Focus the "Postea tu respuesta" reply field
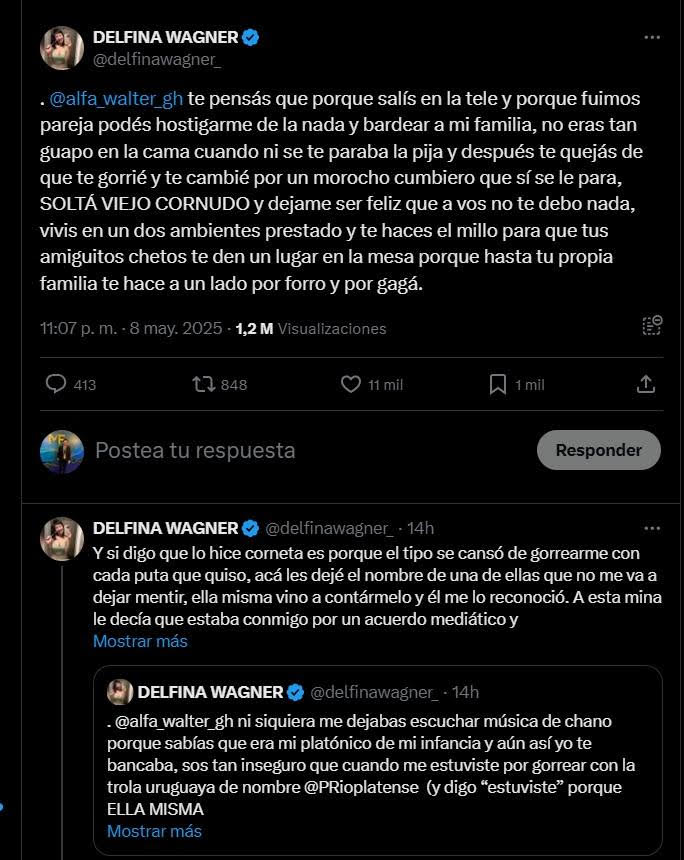The height and width of the screenshot is (860, 684). [300, 450]
